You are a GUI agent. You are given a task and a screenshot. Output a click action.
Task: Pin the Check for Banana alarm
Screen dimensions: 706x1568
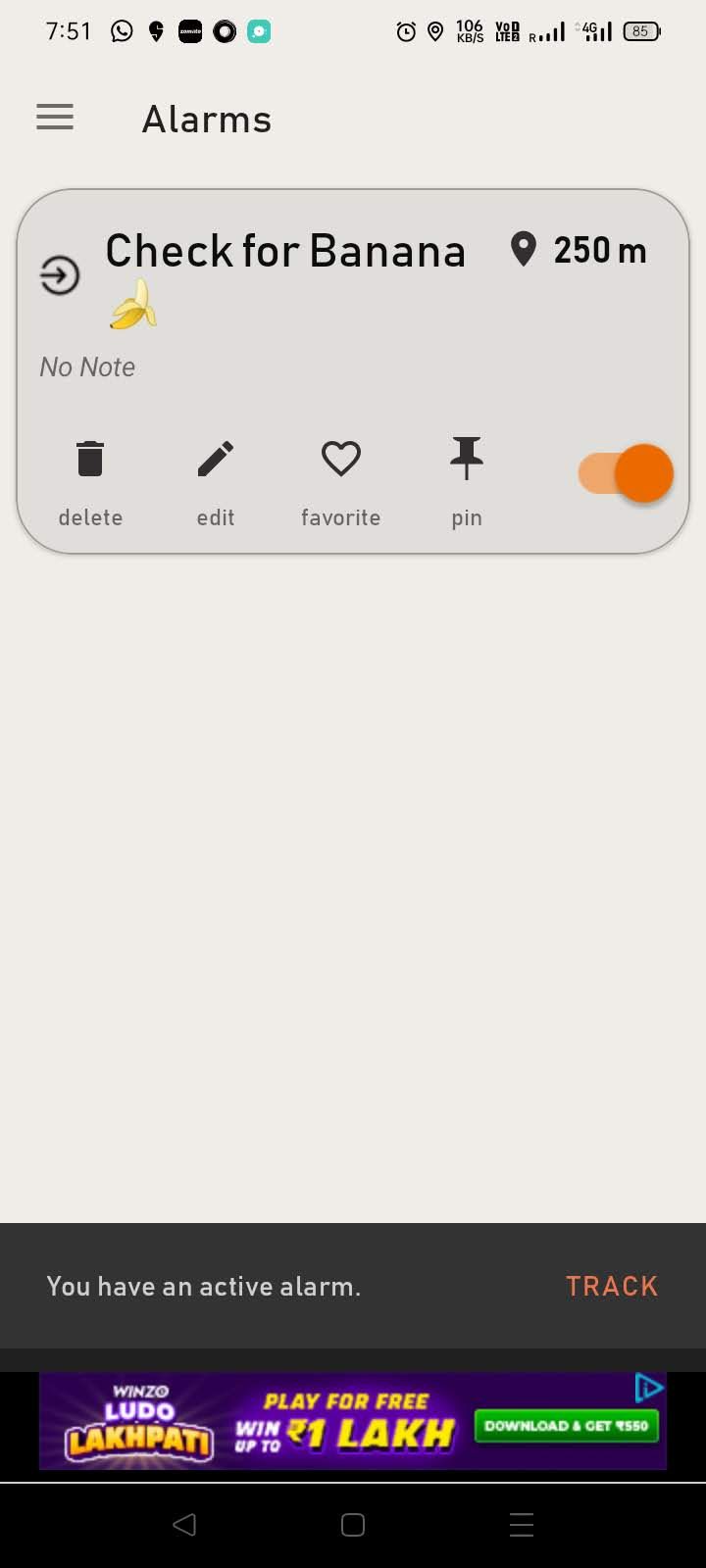[x=467, y=477]
